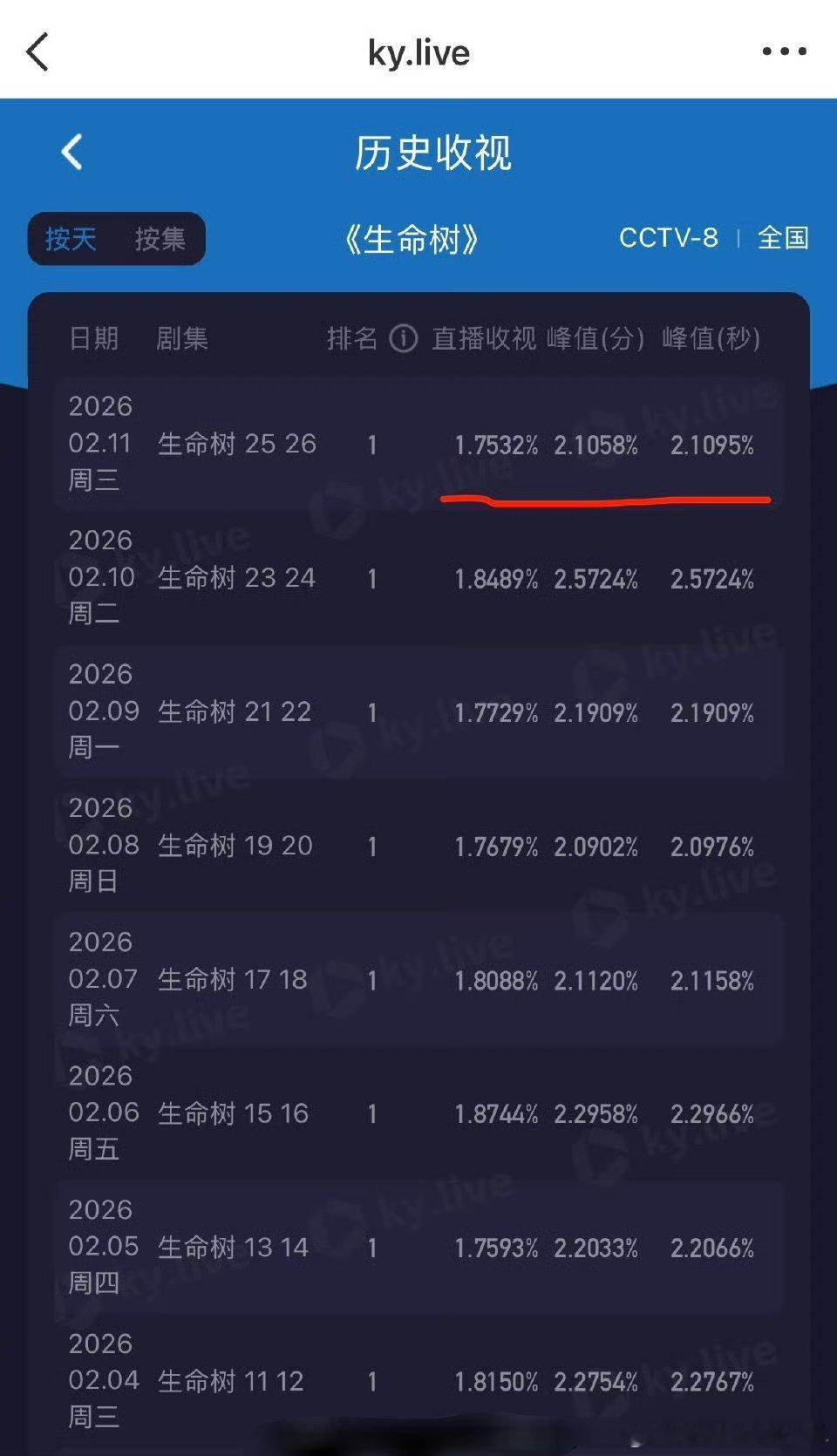Open the three-dot more options menu
This screenshot has height=1456, width=837.
point(782,52)
